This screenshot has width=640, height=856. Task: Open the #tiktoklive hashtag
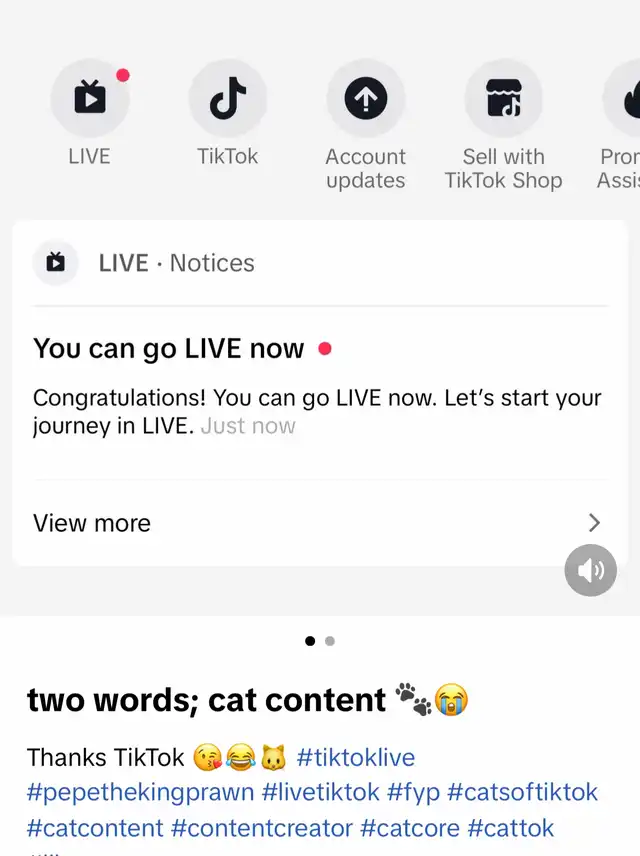click(355, 758)
